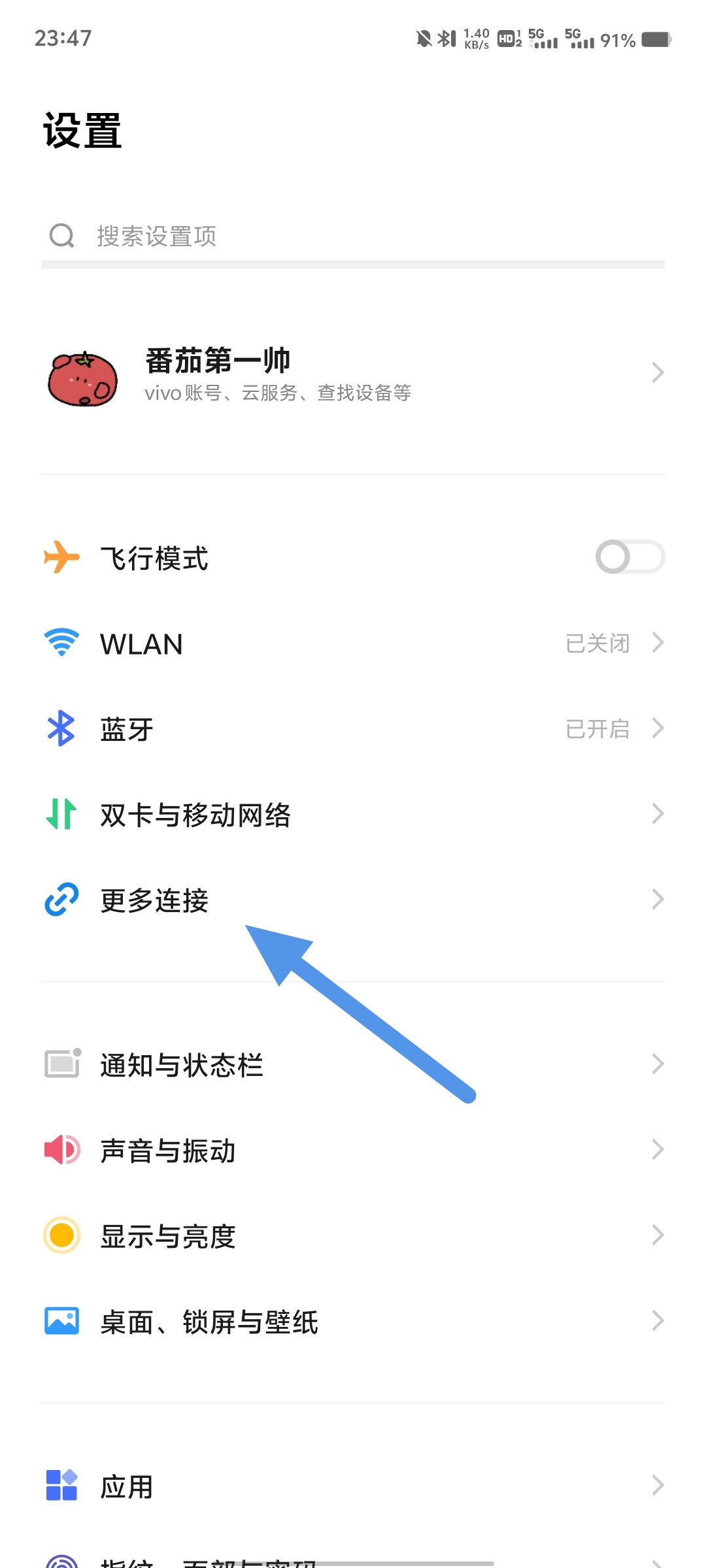Open the 番茄第一帅 vivo account row

(353, 375)
